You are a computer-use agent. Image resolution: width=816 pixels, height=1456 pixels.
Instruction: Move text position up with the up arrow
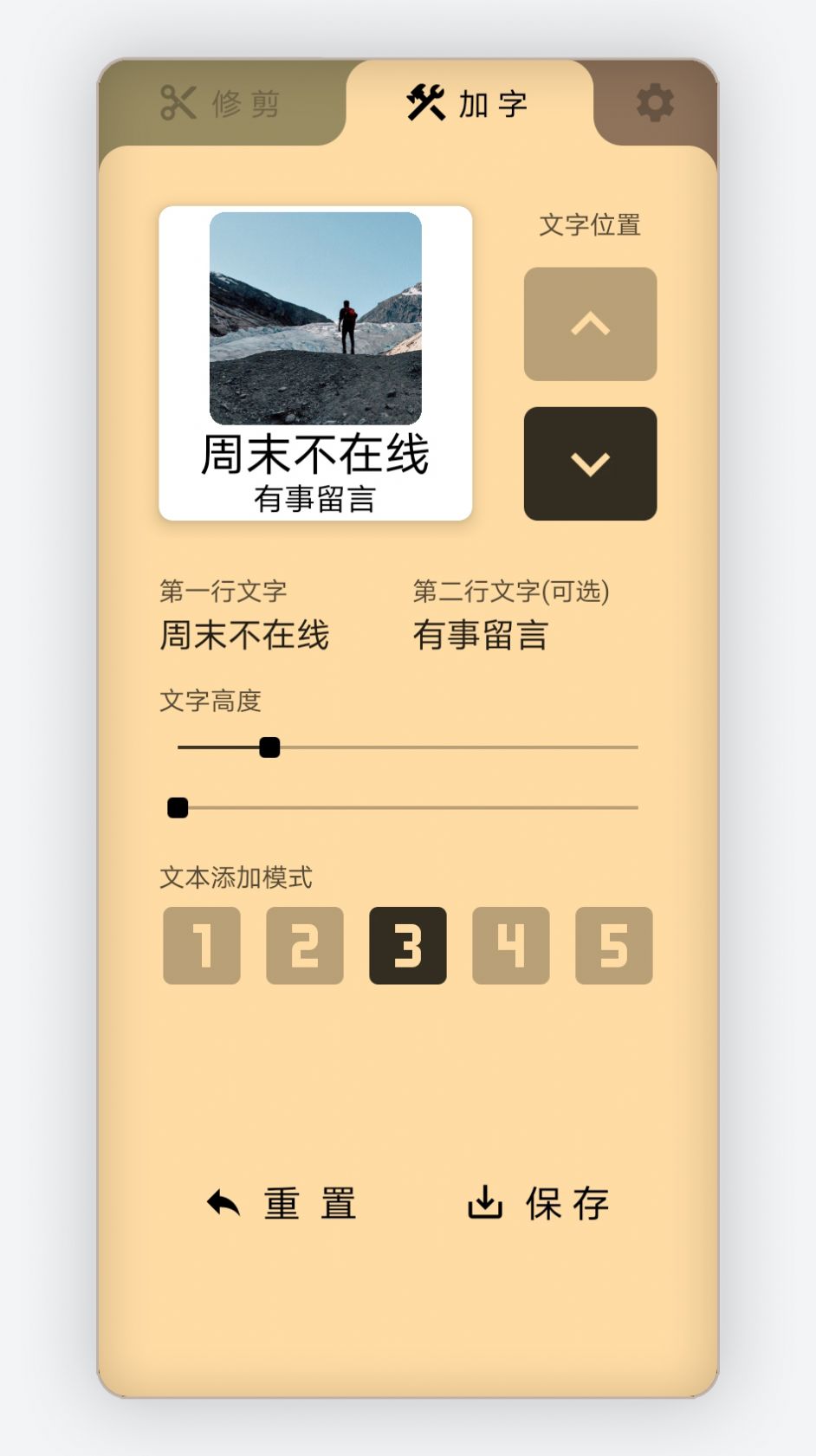pyautogui.click(x=590, y=324)
